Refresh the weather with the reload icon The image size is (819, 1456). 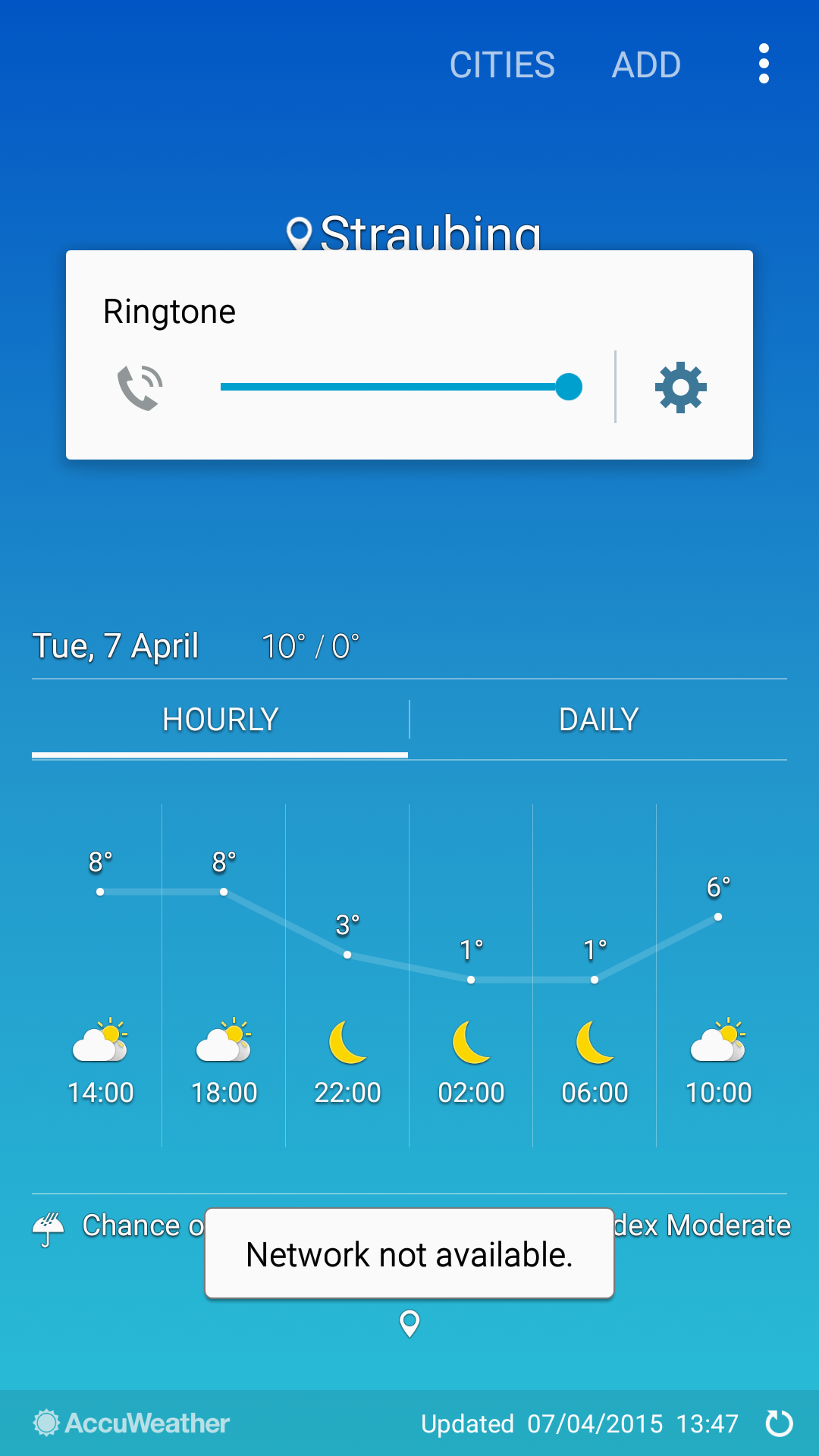[779, 1423]
